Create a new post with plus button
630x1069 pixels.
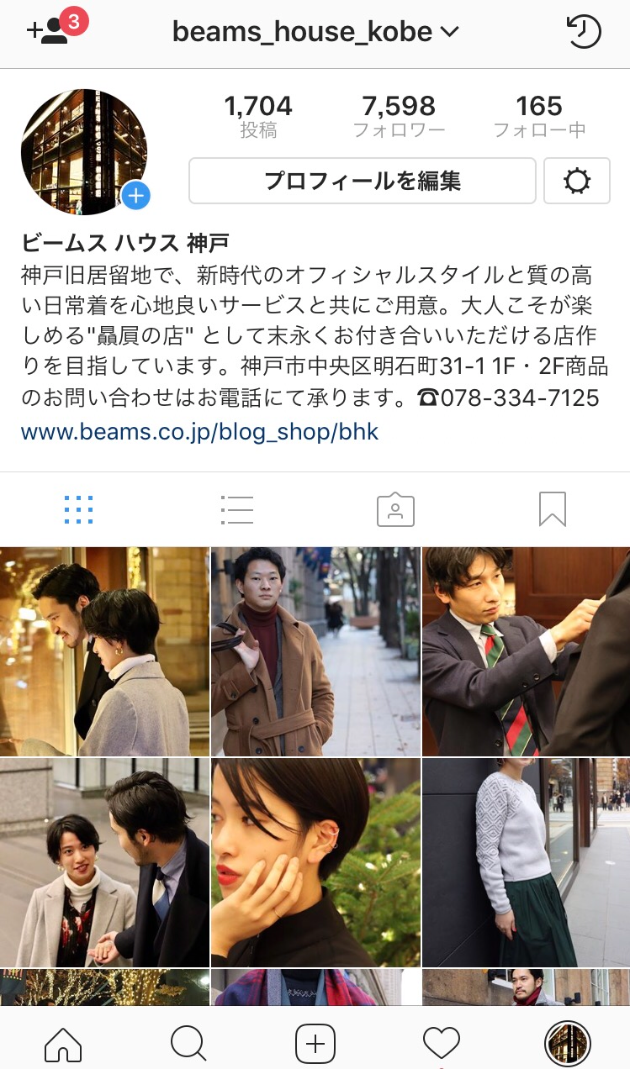[x=315, y=1044]
